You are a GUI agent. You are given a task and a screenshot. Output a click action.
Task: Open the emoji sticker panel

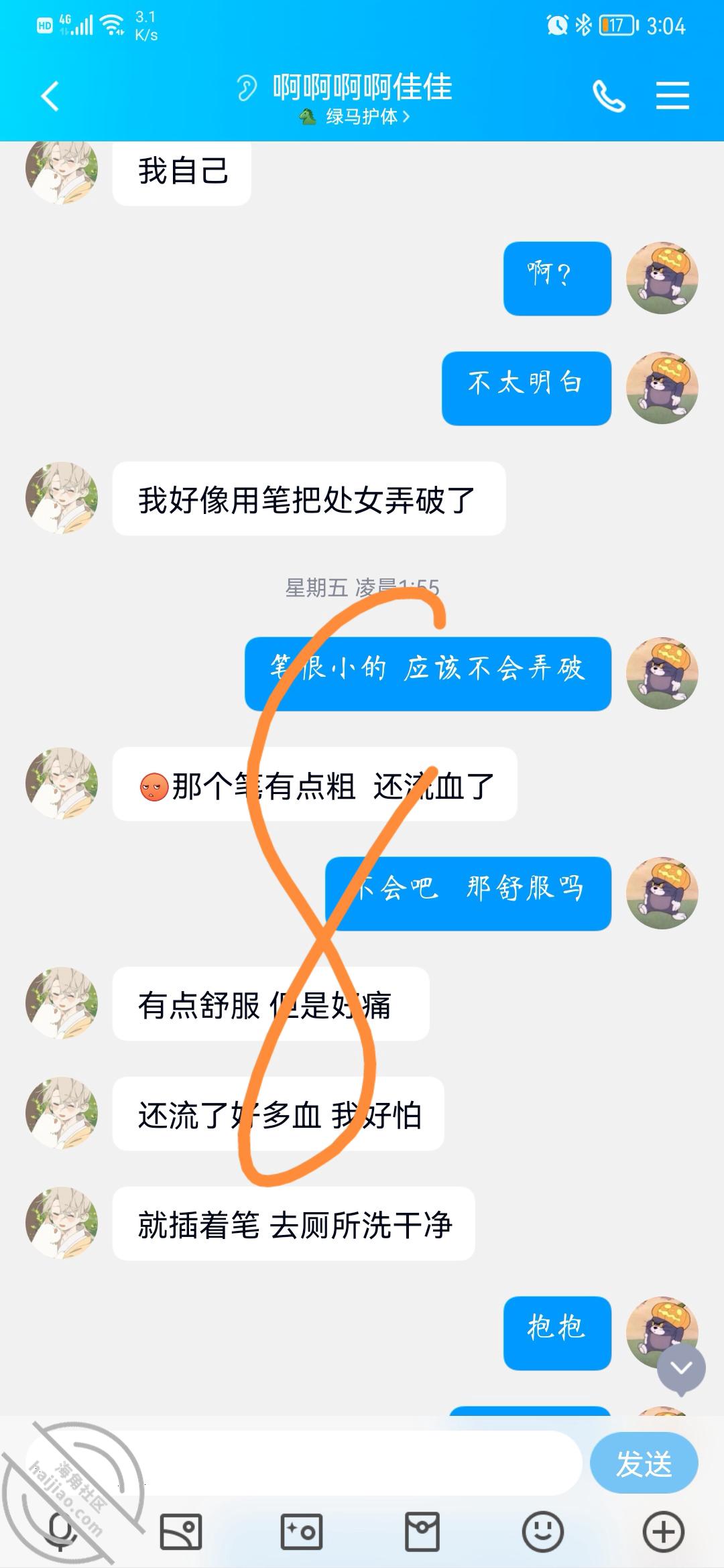(542, 1532)
